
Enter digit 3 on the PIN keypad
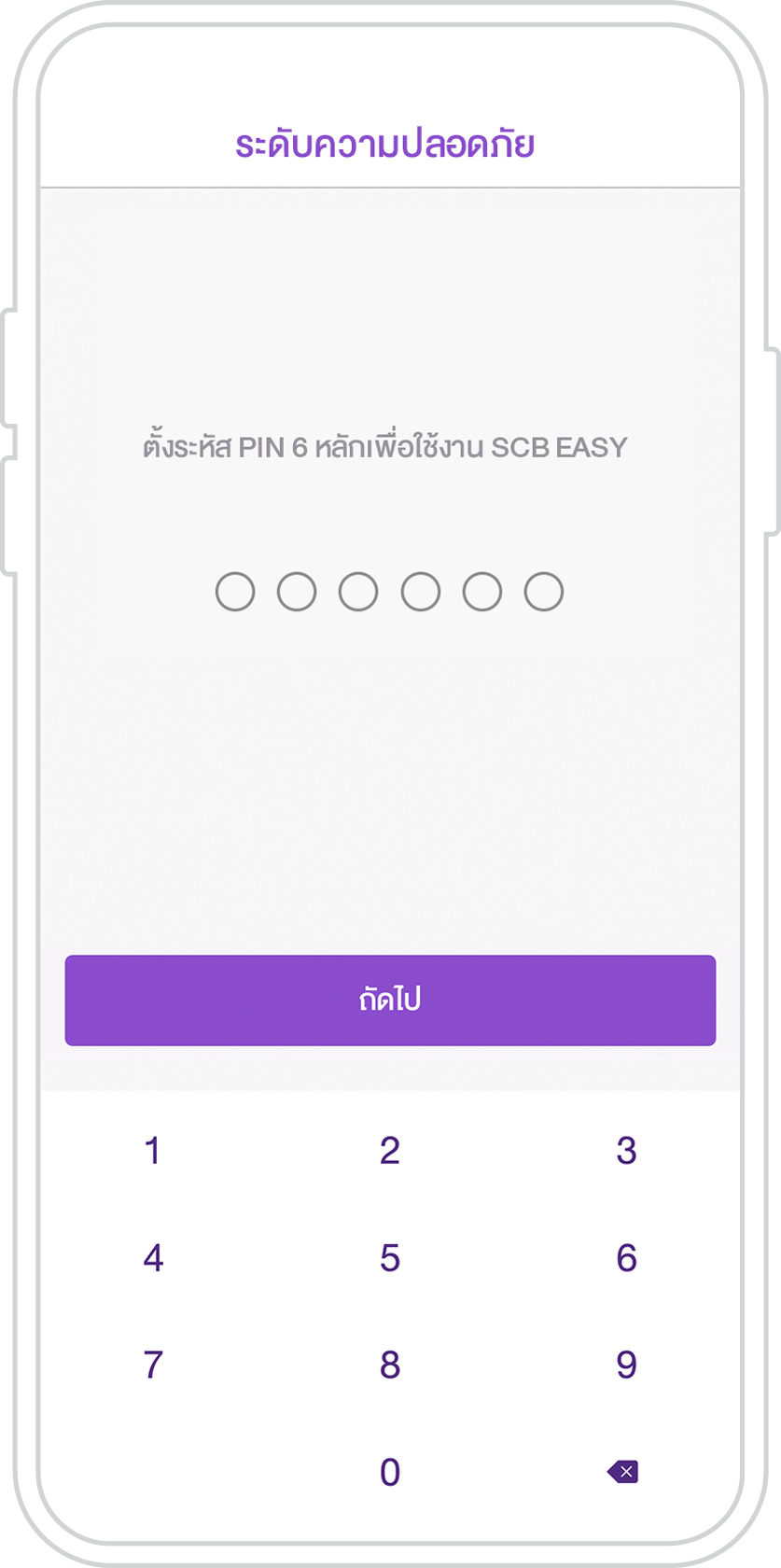click(626, 1151)
